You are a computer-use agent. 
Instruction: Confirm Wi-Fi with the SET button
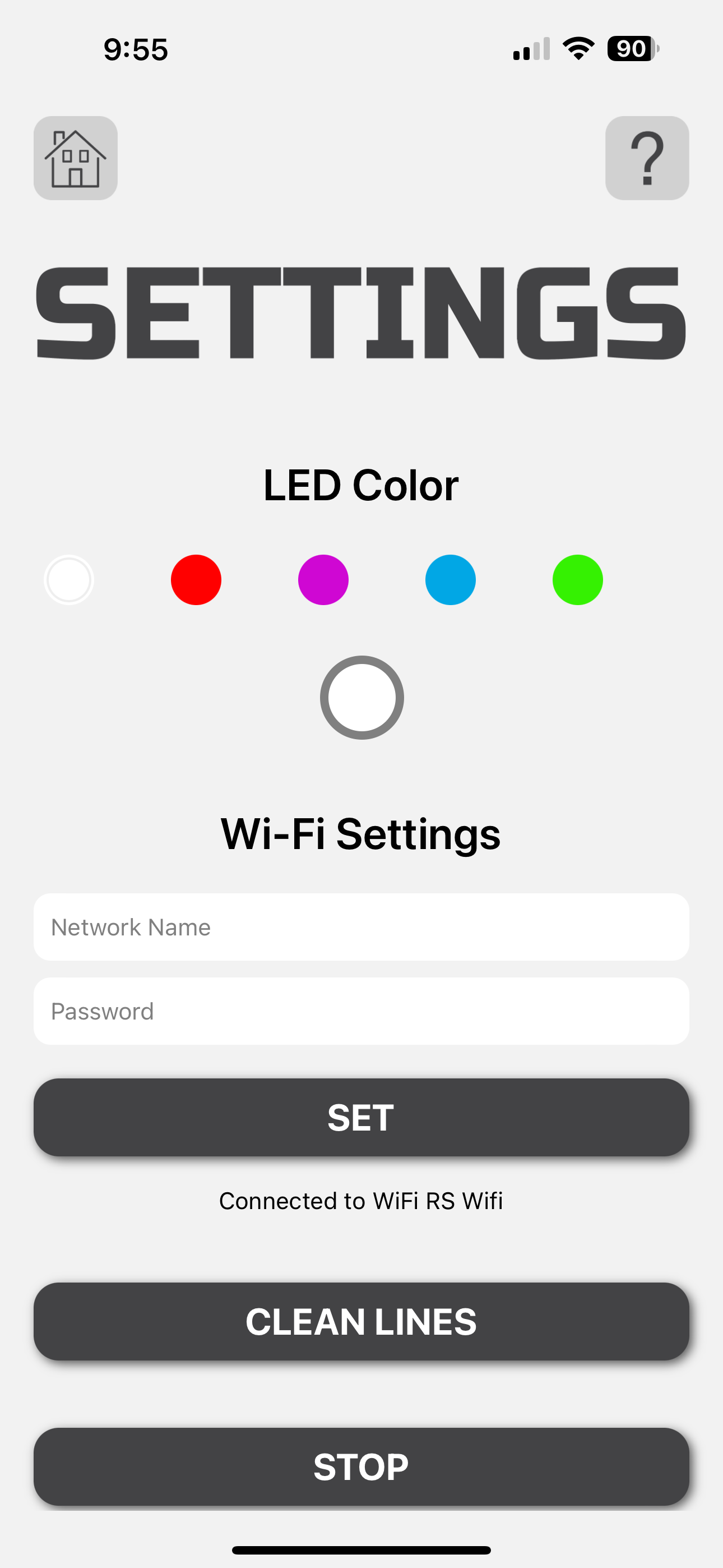coord(361,1118)
